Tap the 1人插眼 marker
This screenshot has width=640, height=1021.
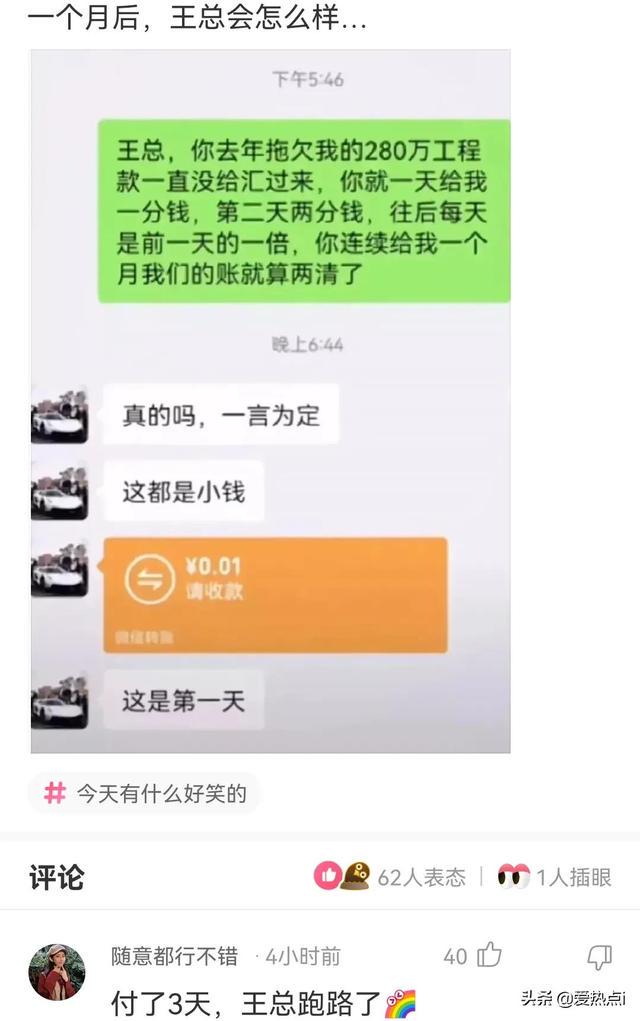(555, 877)
